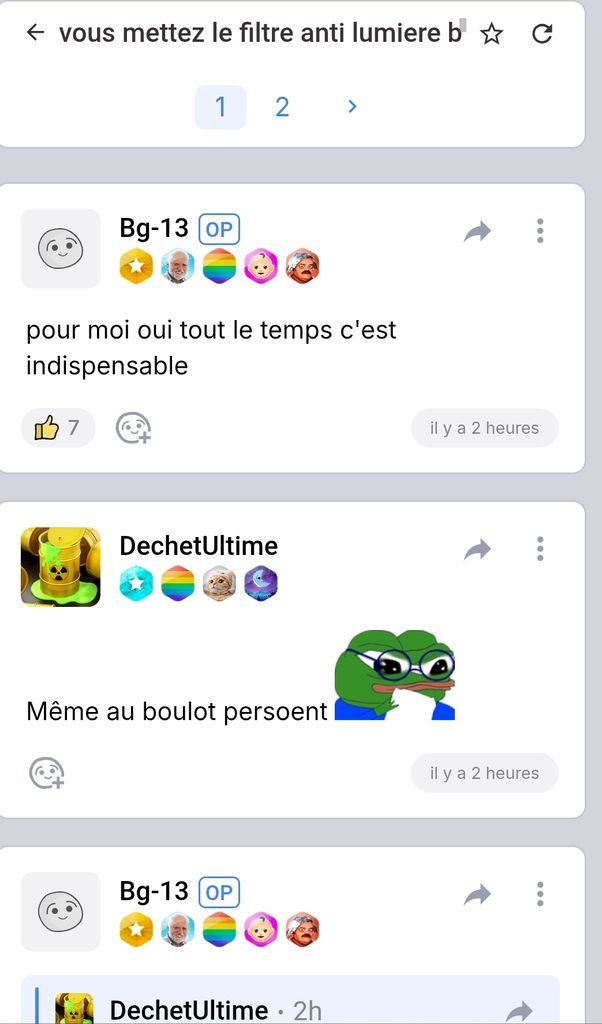Go back using the top arrow

[35, 33]
